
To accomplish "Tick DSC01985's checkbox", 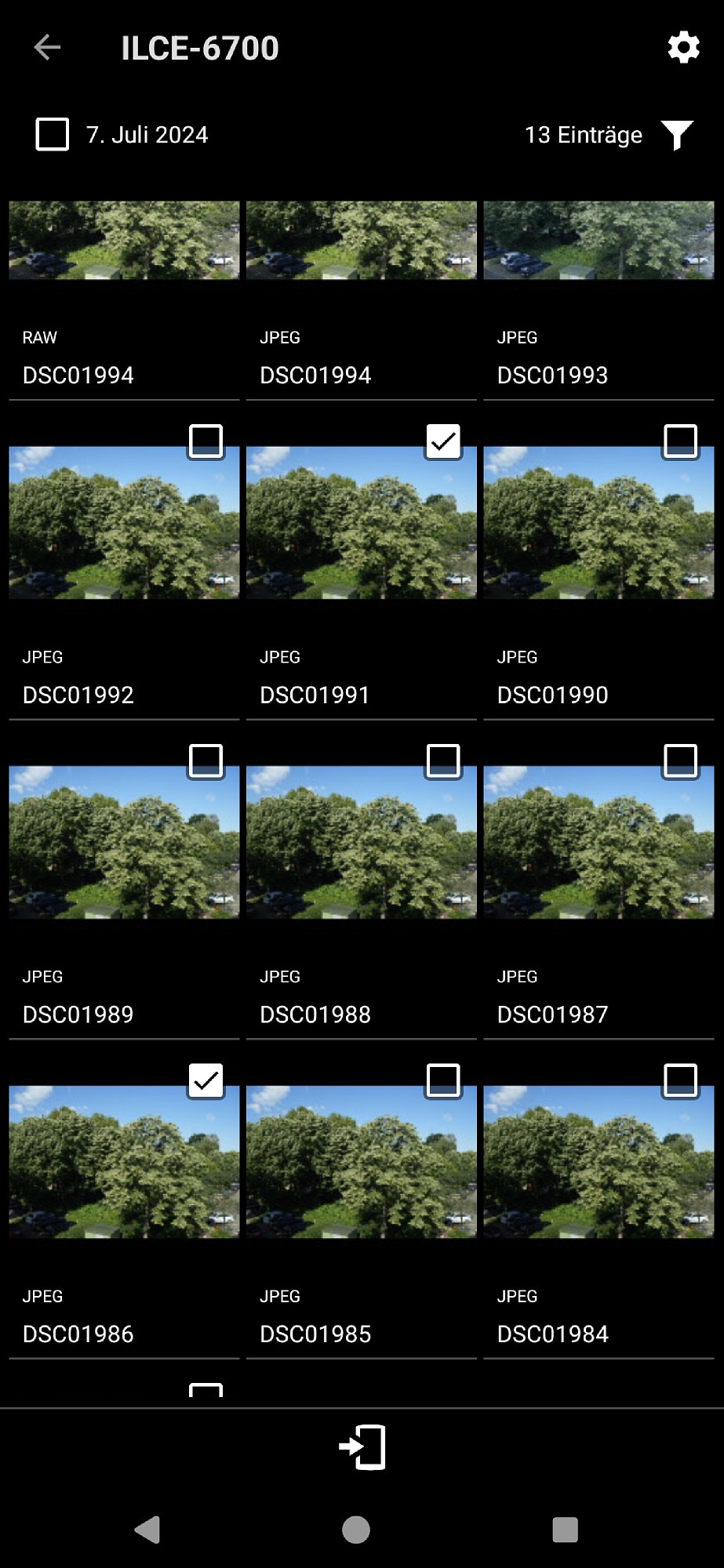I will 443,1080.
